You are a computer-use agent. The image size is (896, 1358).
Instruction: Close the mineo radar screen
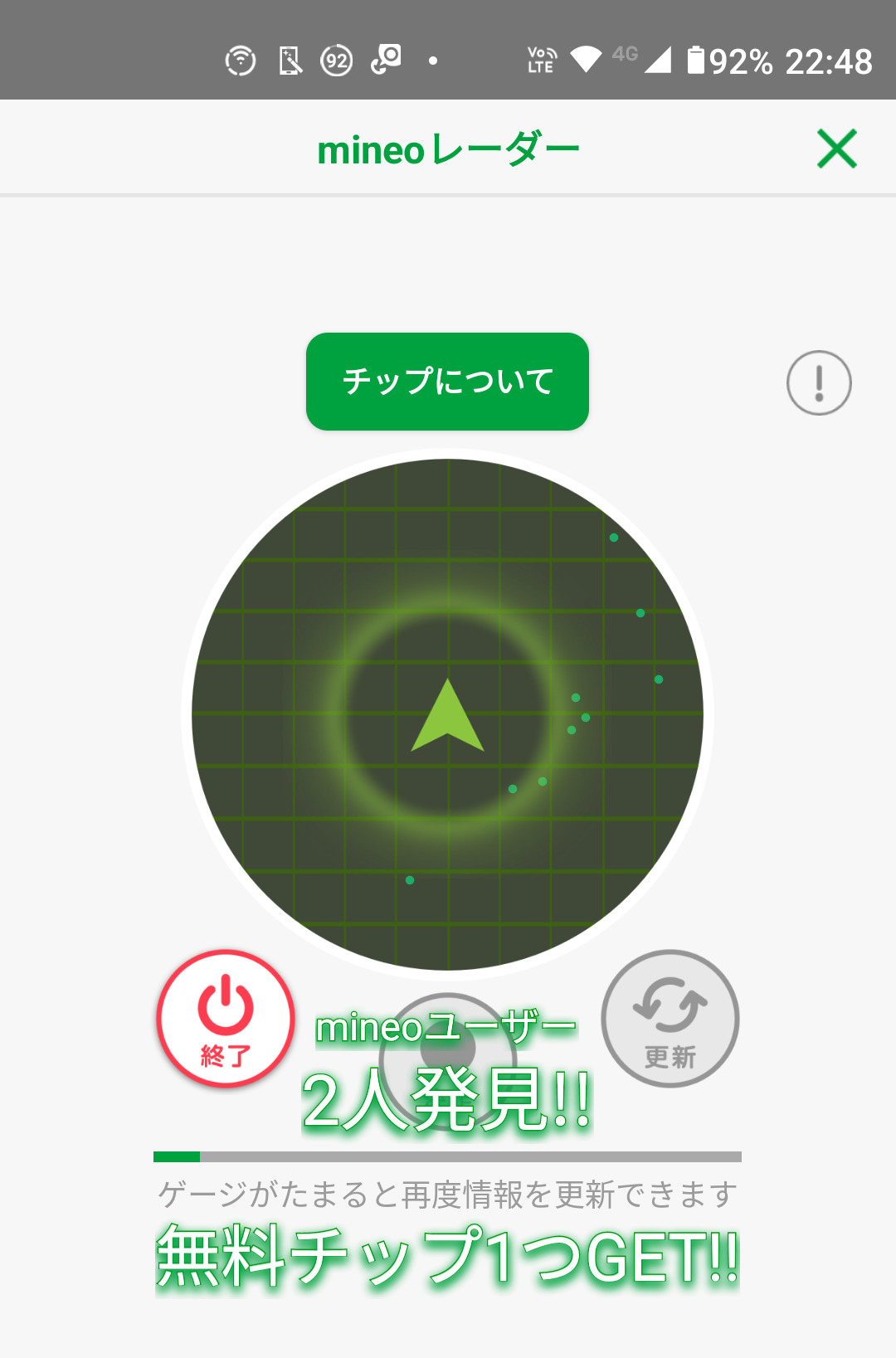[x=836, y=149]
